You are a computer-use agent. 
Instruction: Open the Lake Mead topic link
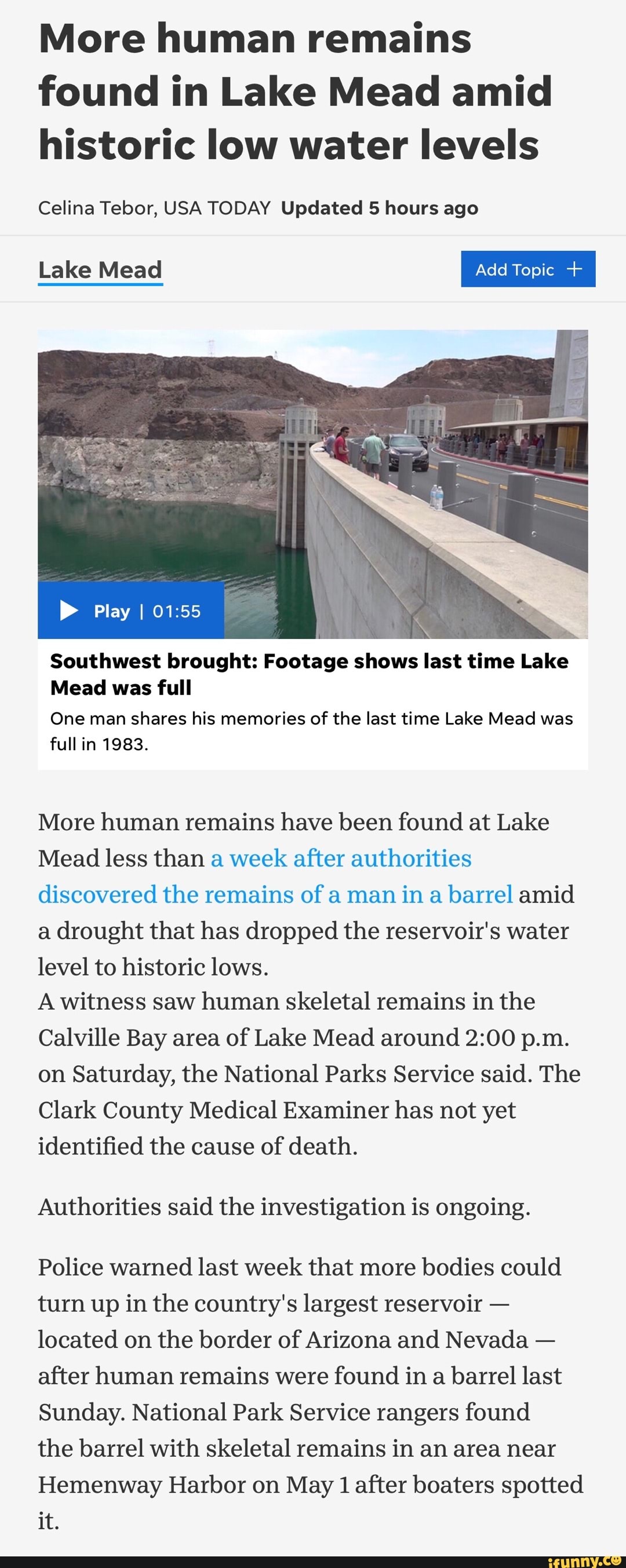pos(99,268)
